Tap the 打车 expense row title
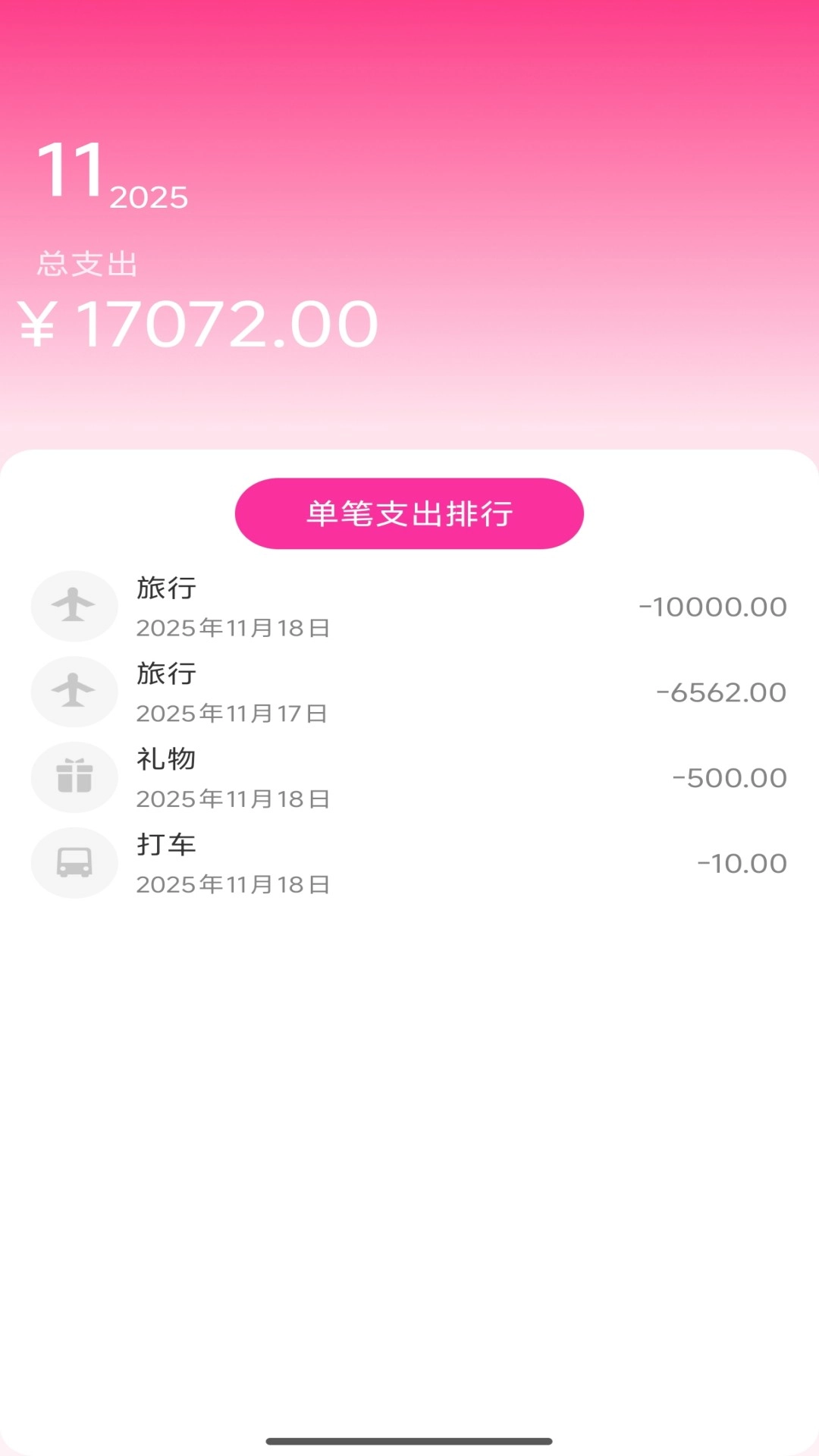Viewport: 819px width, 1456px height. pos(166,843)
